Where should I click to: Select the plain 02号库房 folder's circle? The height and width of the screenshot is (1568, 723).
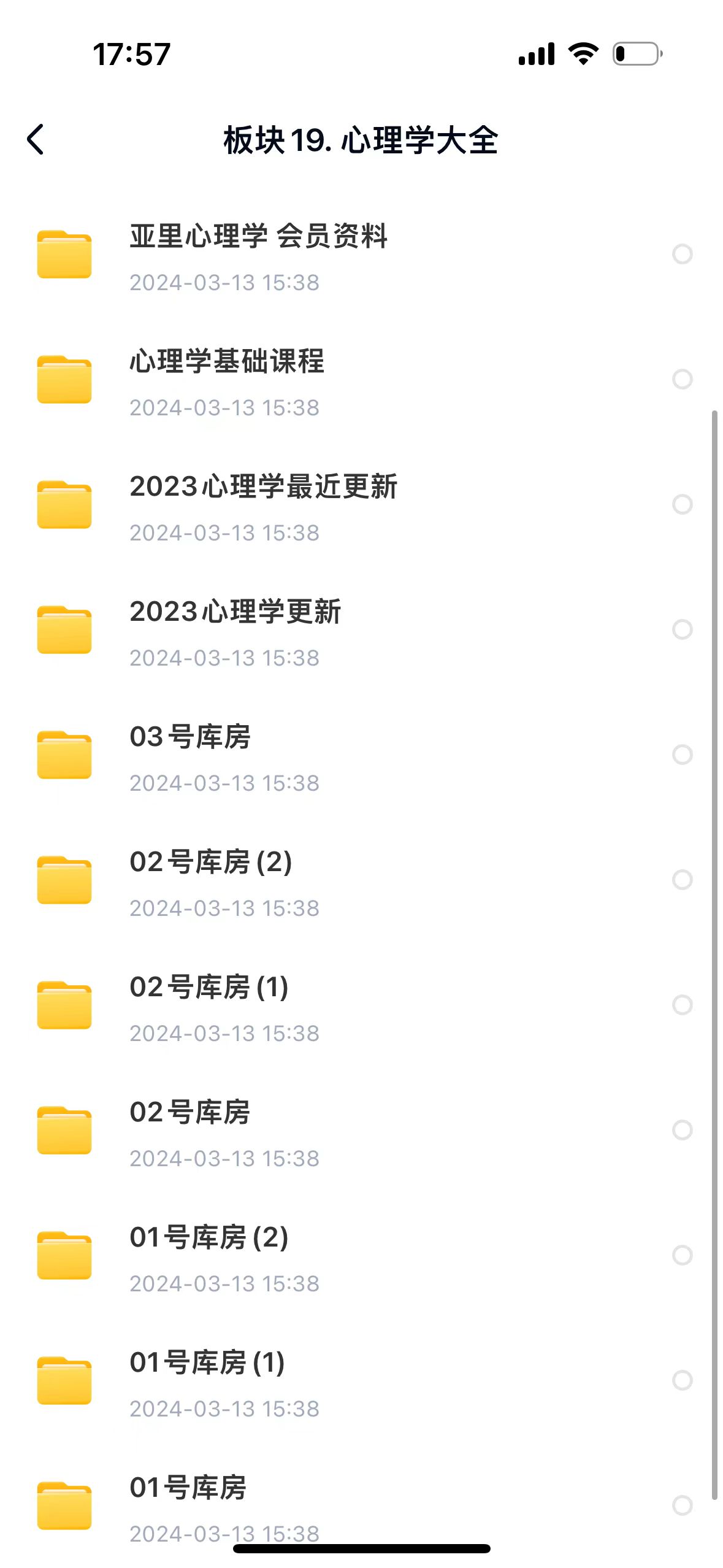click(682, 1130)
